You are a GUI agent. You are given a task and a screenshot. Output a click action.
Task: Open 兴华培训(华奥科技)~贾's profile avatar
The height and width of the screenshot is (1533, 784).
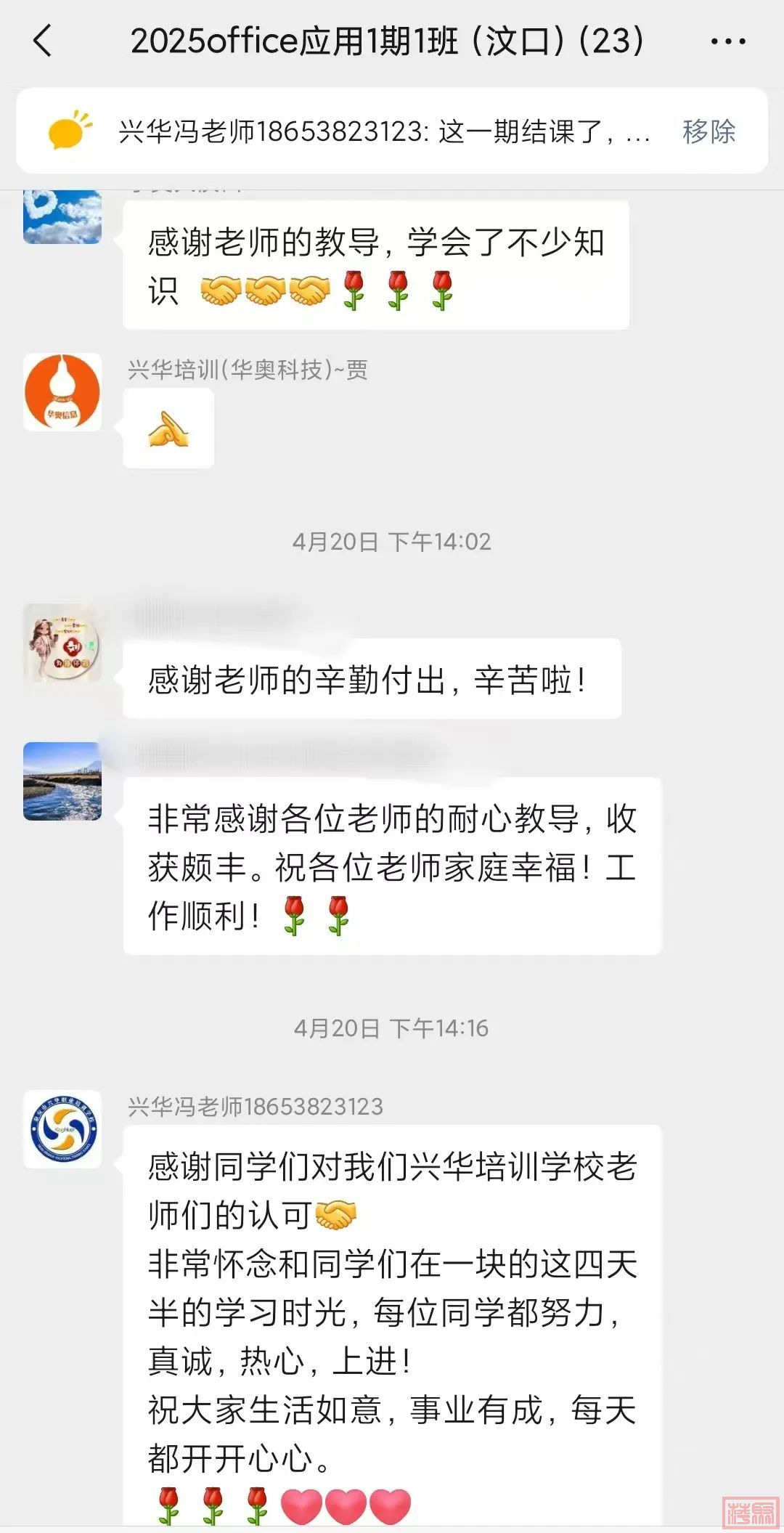pos(62,392)
